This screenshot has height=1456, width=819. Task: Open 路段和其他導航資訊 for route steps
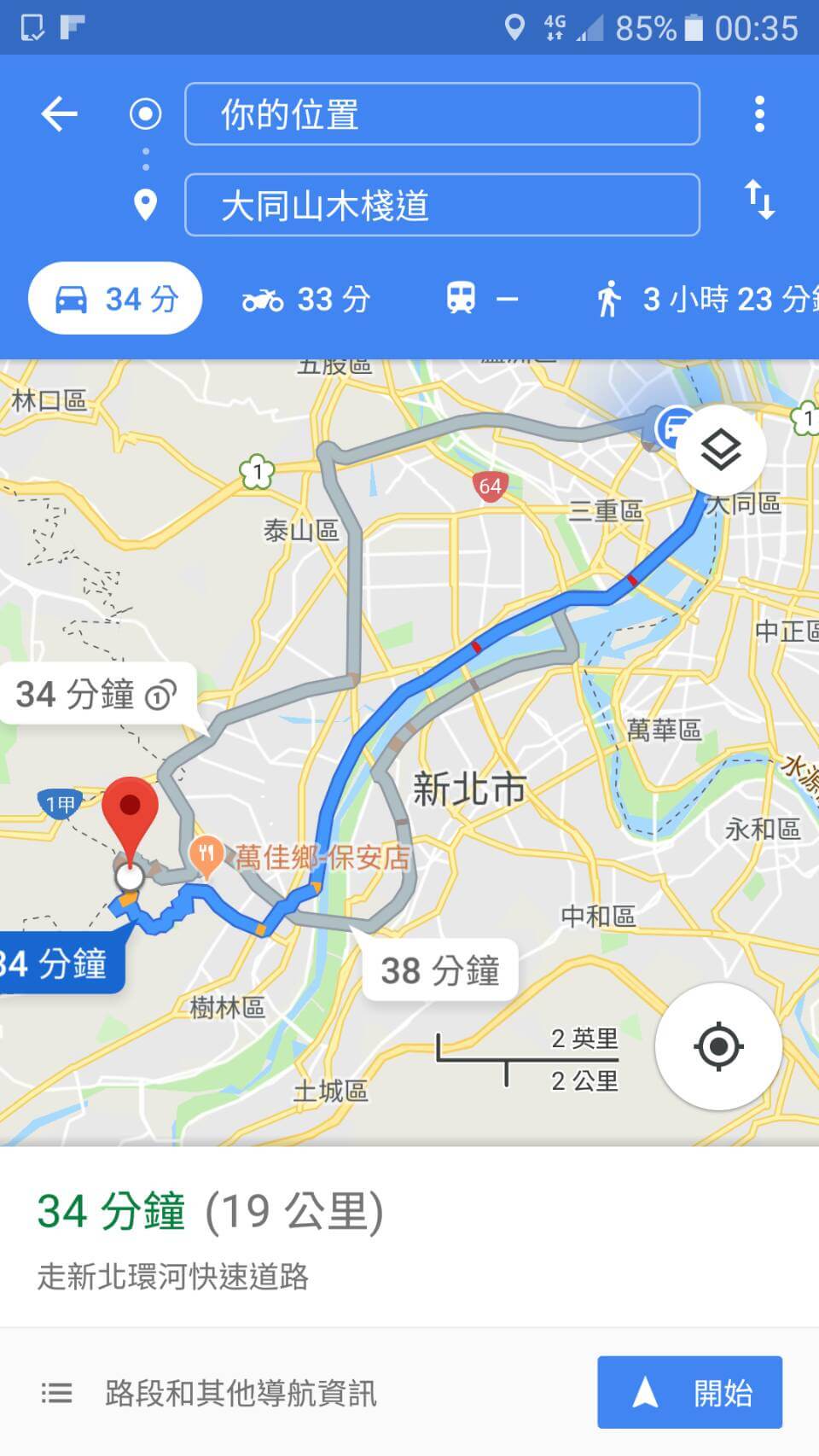pyautogui.click(x=239, y=1394)
